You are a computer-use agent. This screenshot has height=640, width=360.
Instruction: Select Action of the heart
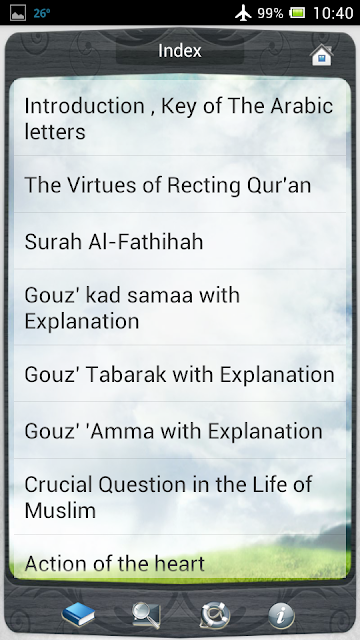coord(180,558)
